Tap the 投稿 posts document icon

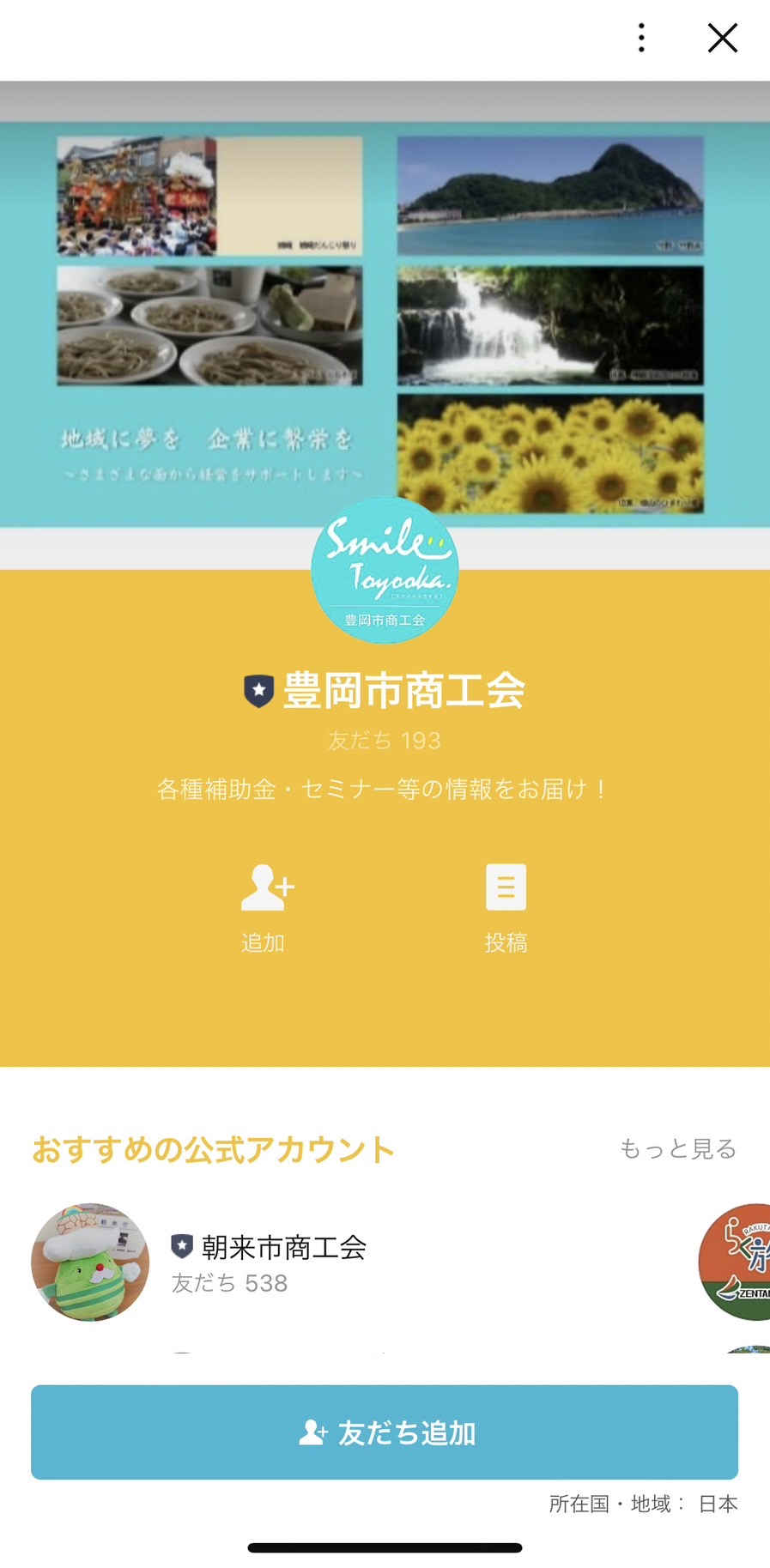coord(506,888)
